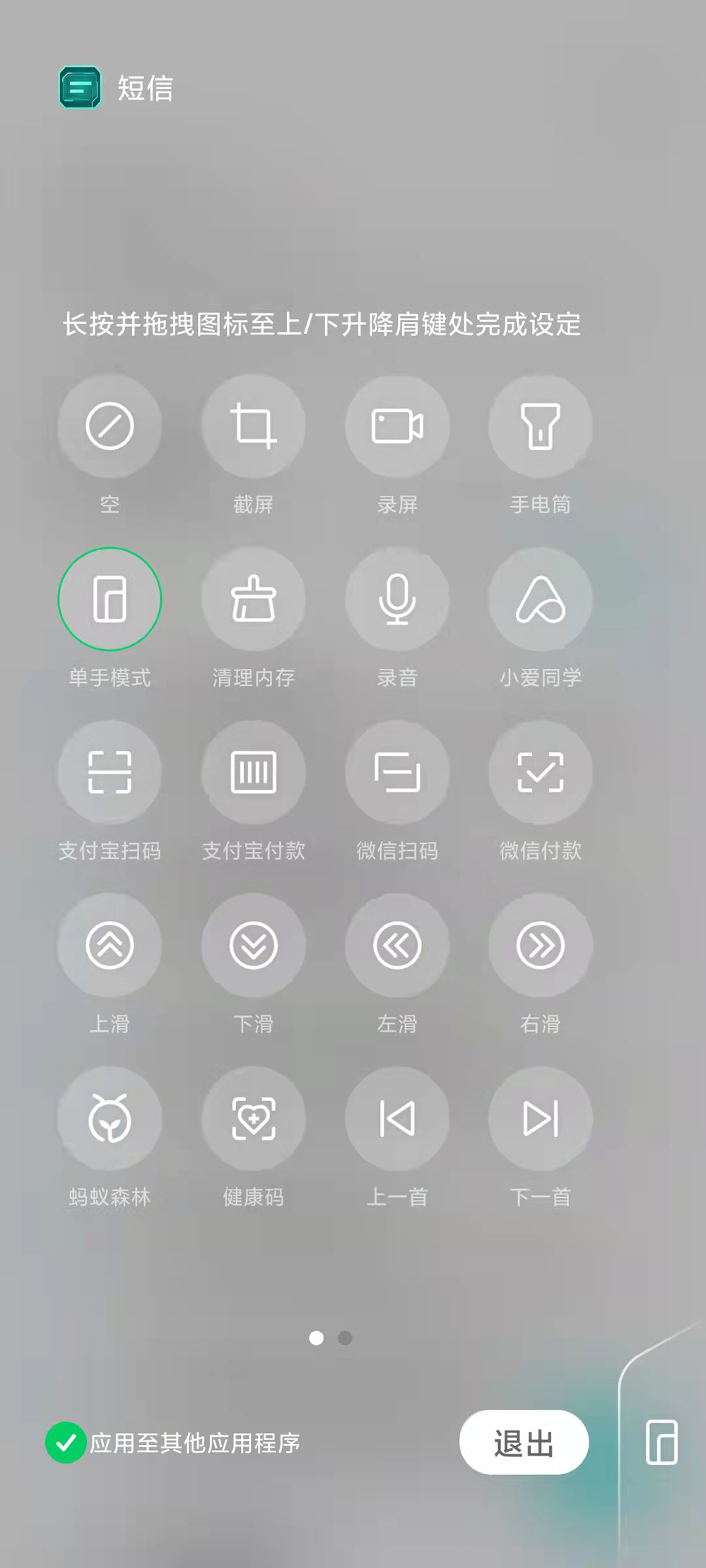706x1568 pixels.
Task: Choose the 上滑 swipe up shortcut
Action: (x=110, y=946)
